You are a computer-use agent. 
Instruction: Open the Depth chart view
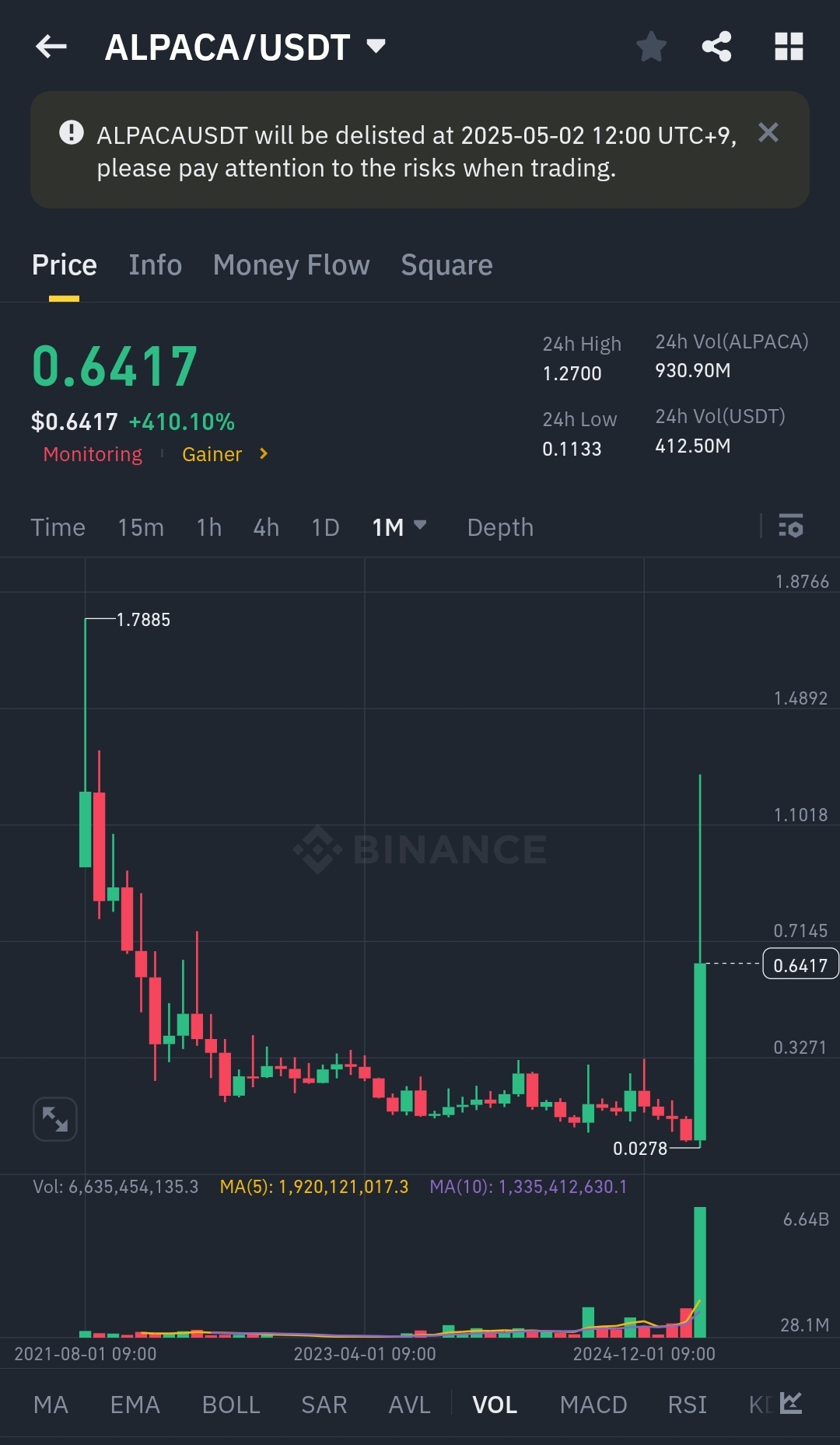click(500, 527)
